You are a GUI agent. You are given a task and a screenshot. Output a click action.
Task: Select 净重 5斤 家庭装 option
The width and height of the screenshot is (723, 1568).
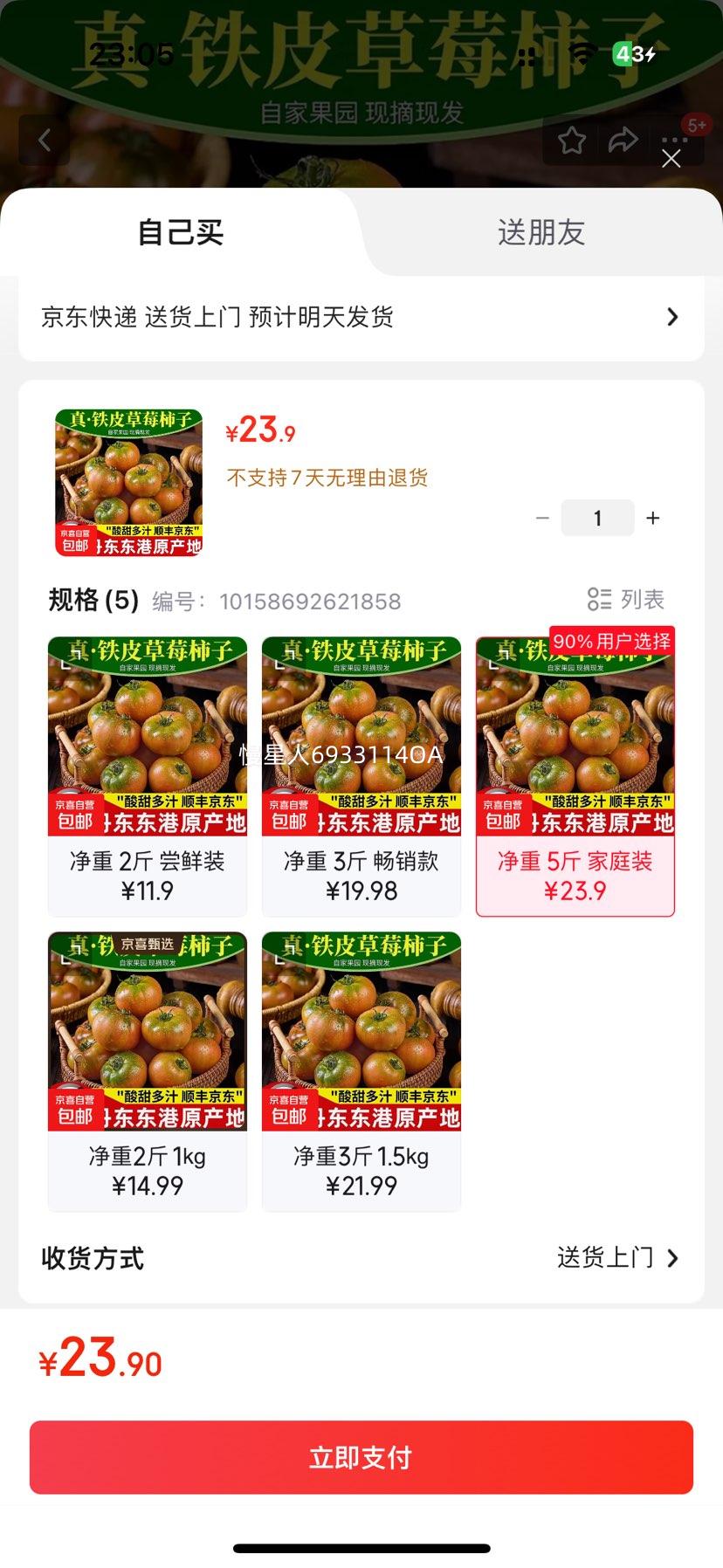tap(575, 776)
